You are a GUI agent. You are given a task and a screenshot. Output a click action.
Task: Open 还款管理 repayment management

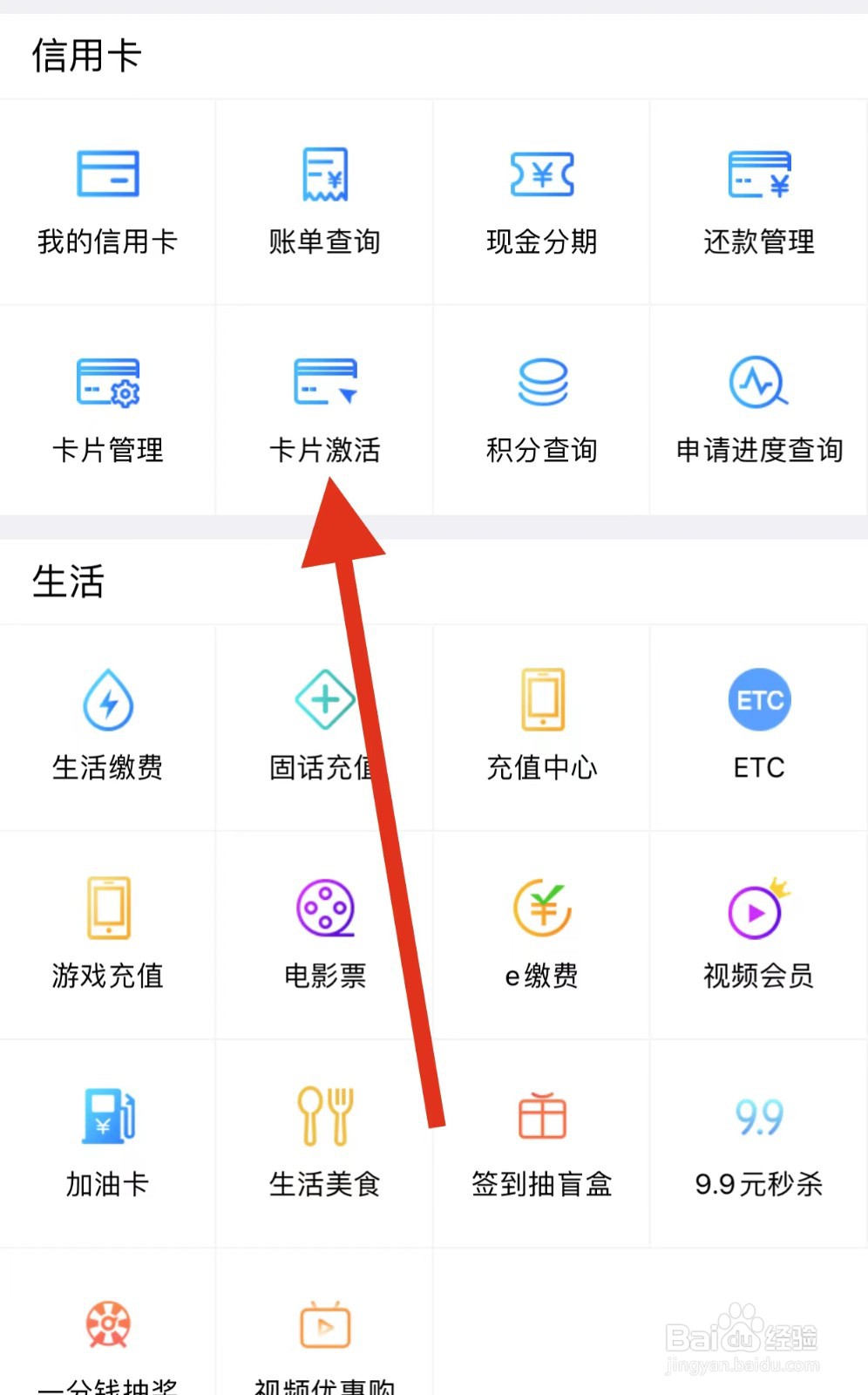click(758, 202)
